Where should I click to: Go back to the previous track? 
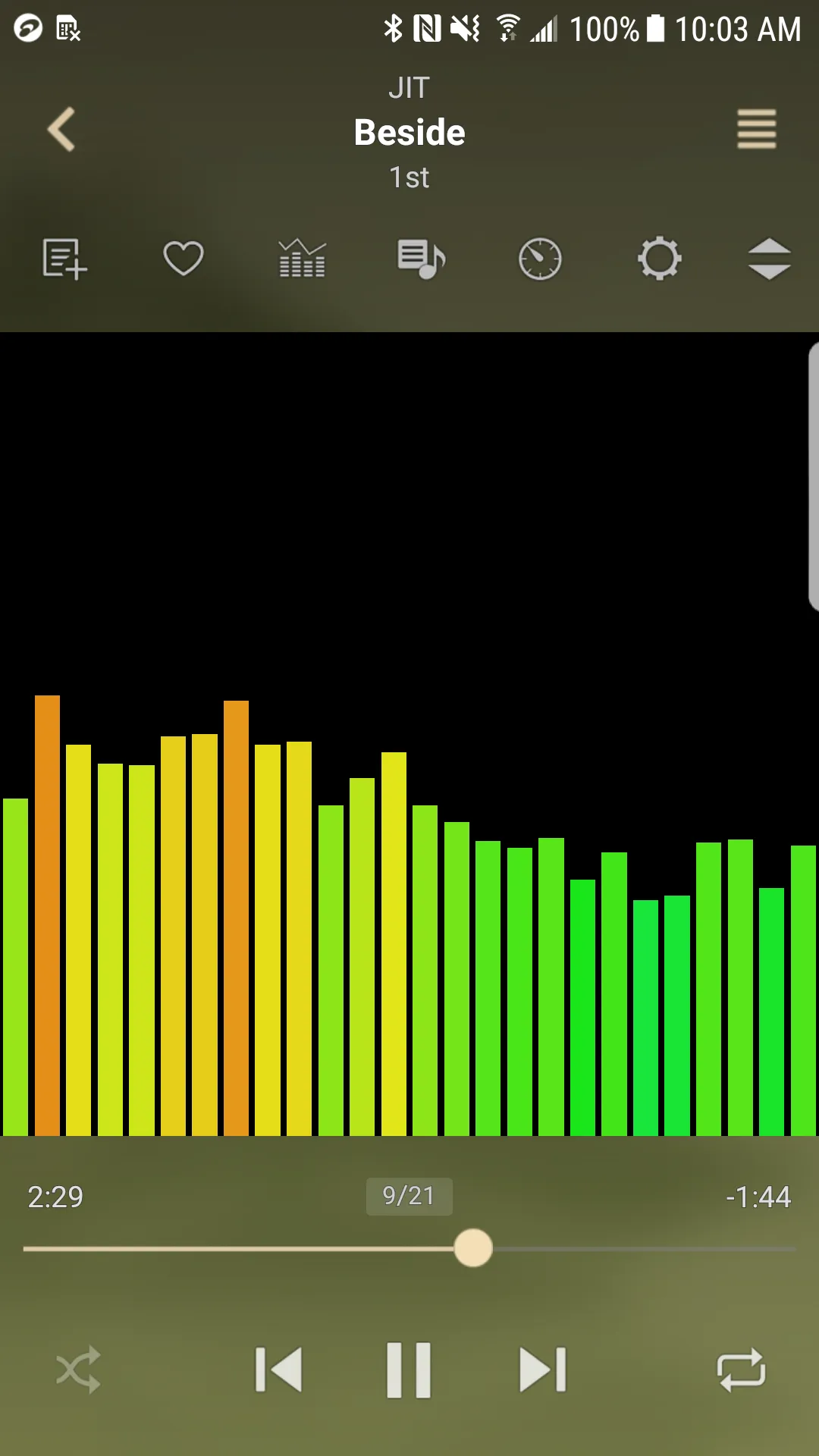[x=280, y=1369]
